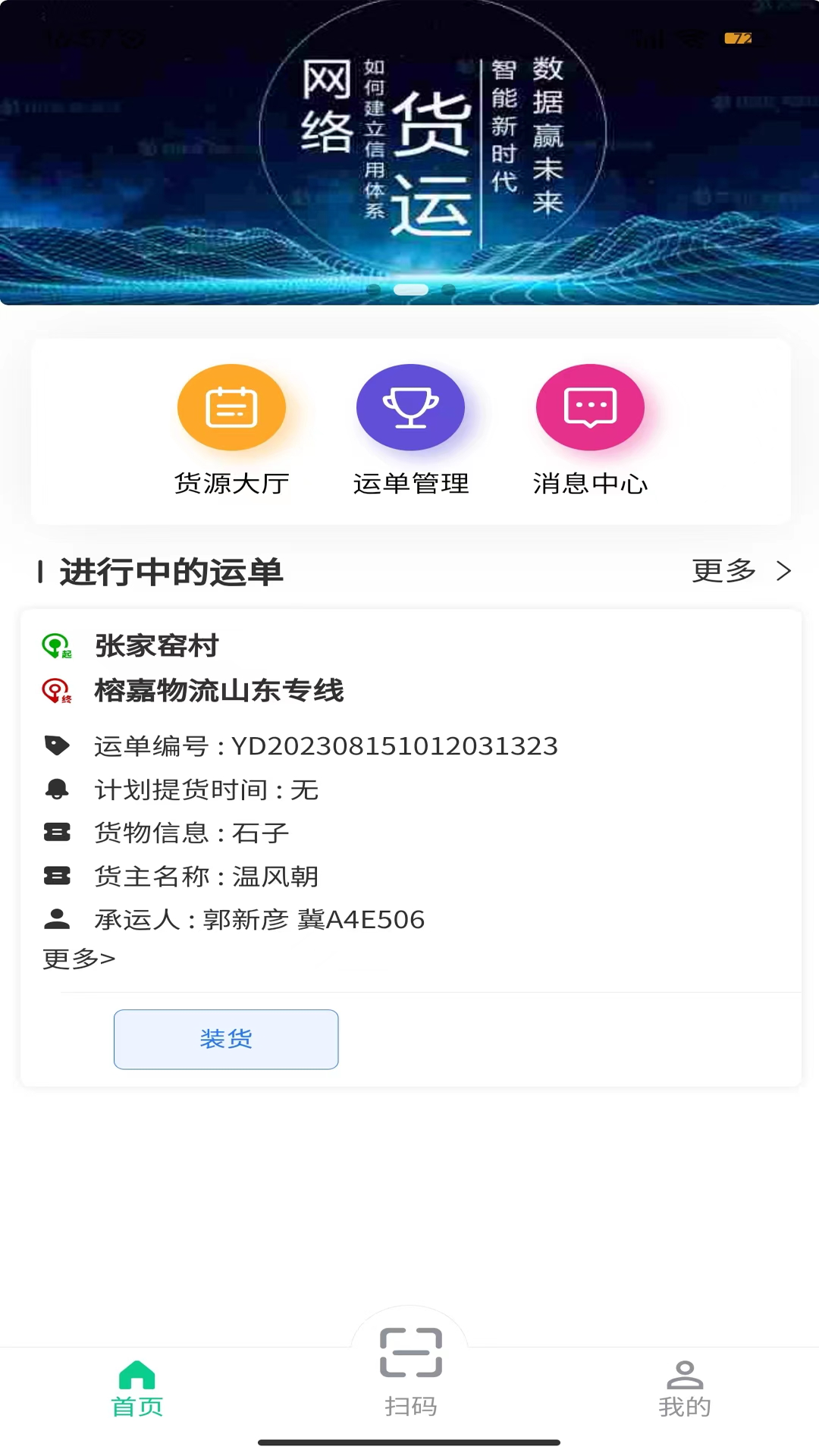Image resolution: width=819 pixels, height=1456 pixels.
Task: Open 运单管理 waybill management
Action: (410, 430)
